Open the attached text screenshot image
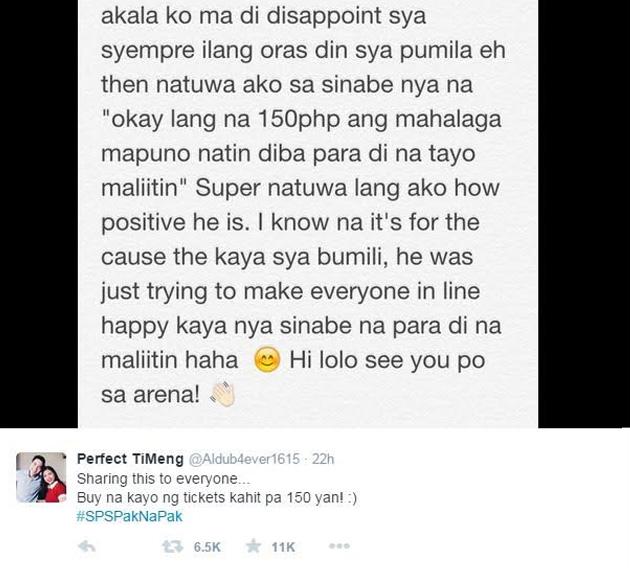This screenshot has width=630, height=568. tap(308, 214)
